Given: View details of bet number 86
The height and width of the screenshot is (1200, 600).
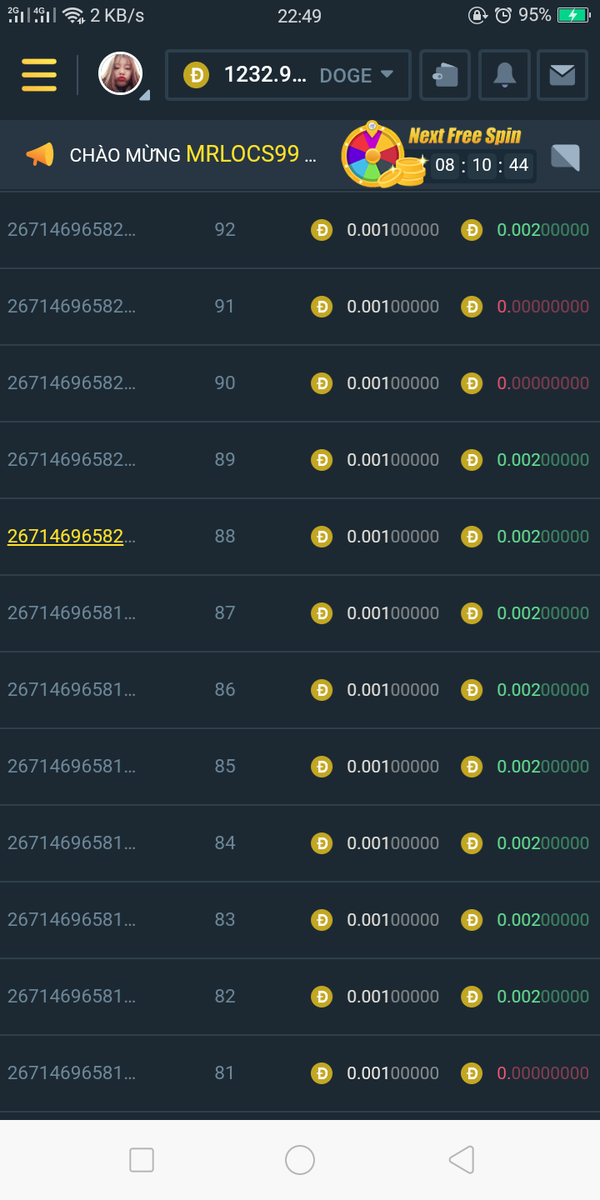Looking at the screenshot, I should (71, 690).
